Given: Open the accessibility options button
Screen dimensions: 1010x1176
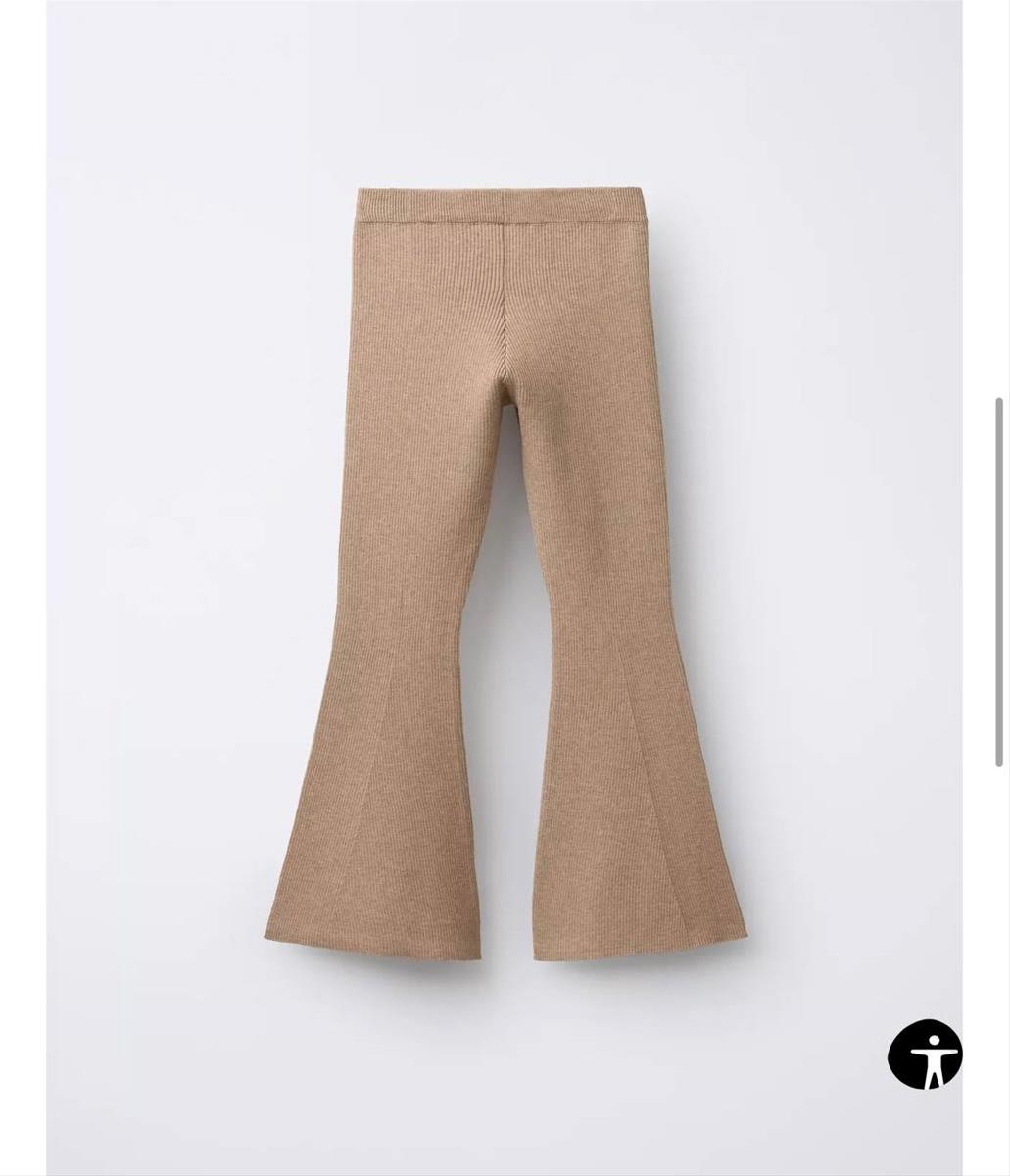Looking at the screenshot, I should point(925,1054).
